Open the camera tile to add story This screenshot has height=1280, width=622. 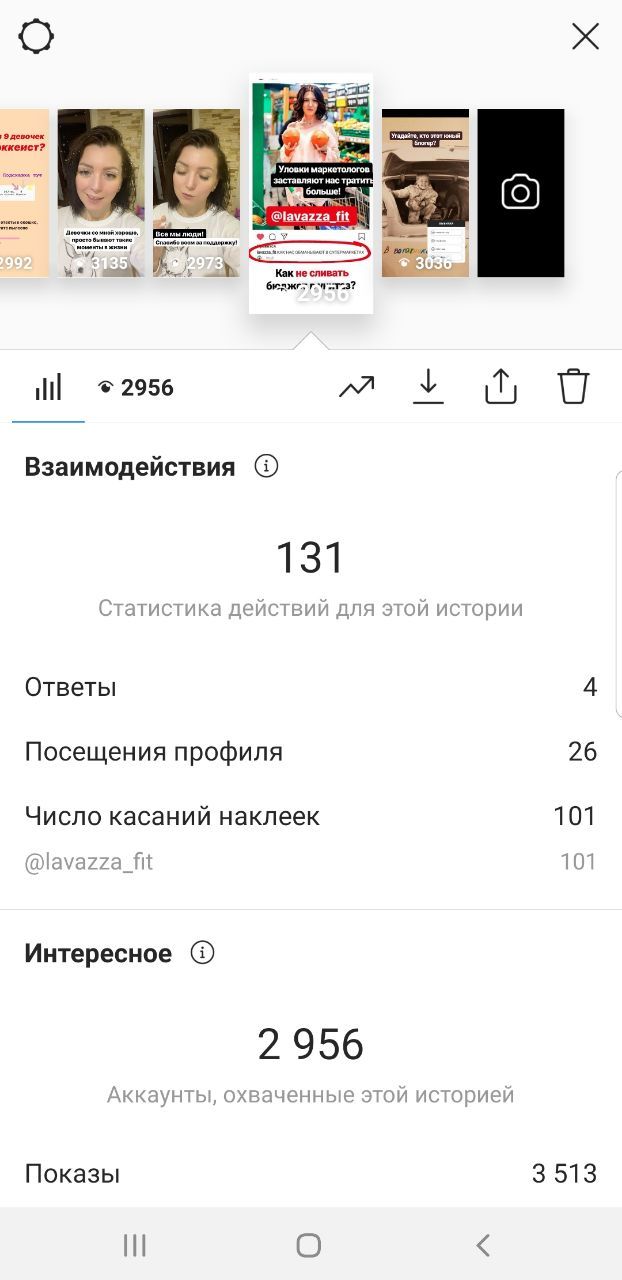coord(521,193)
